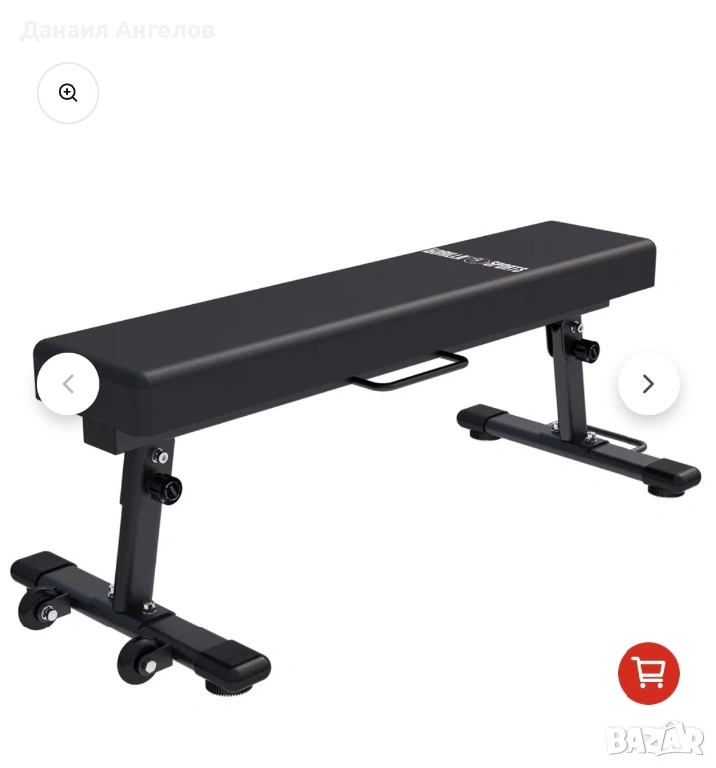Zoom into the product image
The height and width of the screenshot is (768, 716).
coord(68,93)
